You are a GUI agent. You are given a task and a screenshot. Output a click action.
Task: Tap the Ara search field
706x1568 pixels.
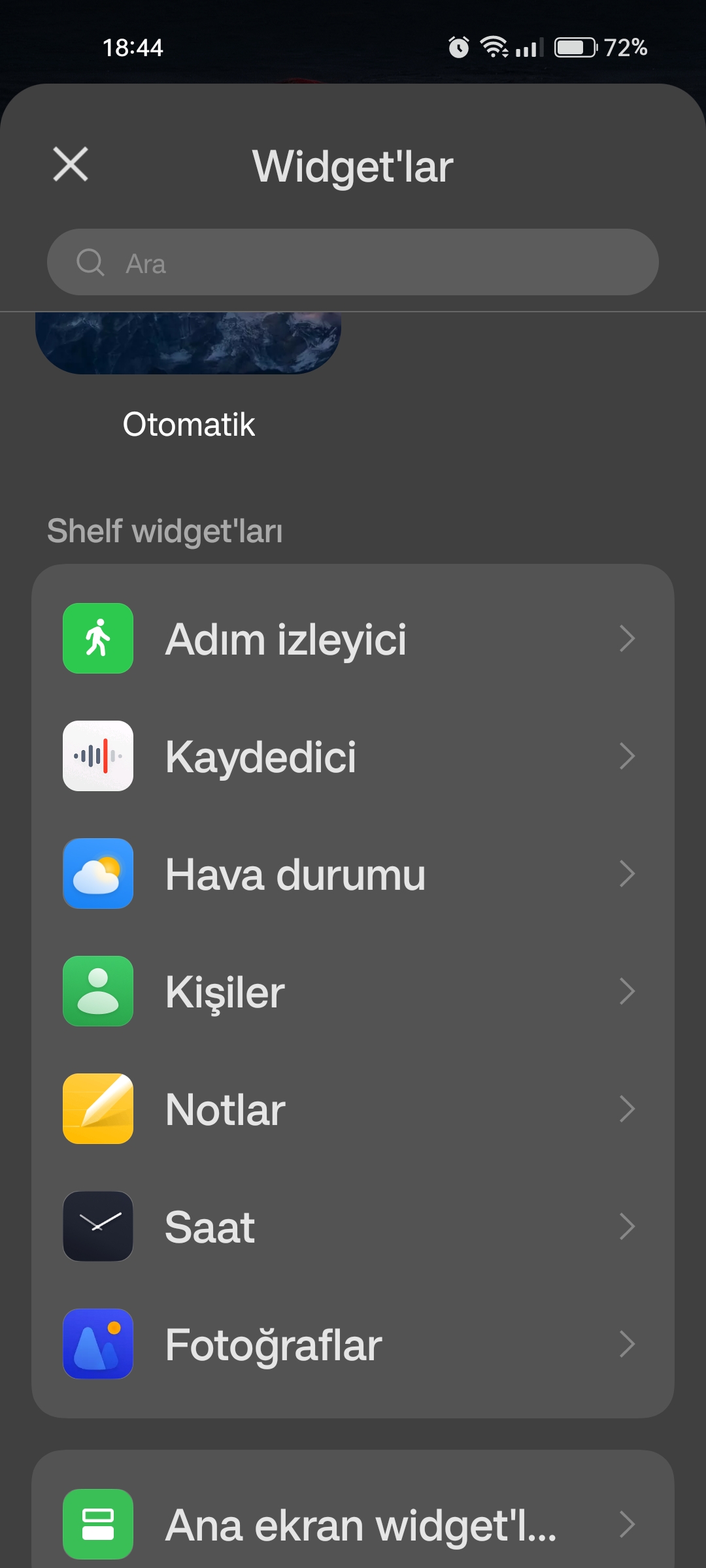pyautogui.click(x=353, y=262)
